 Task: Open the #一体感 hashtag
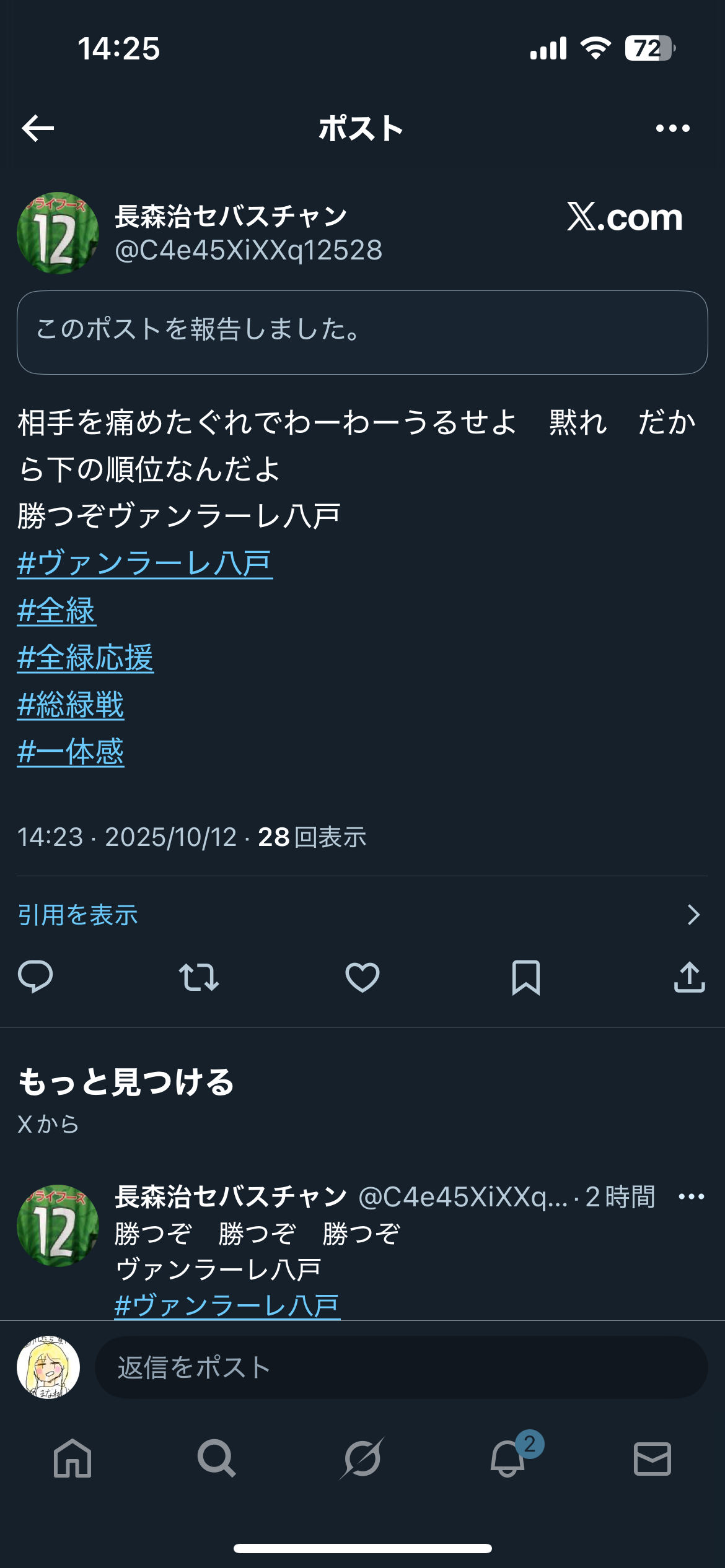pyautogui.click(x=71, y=752)
